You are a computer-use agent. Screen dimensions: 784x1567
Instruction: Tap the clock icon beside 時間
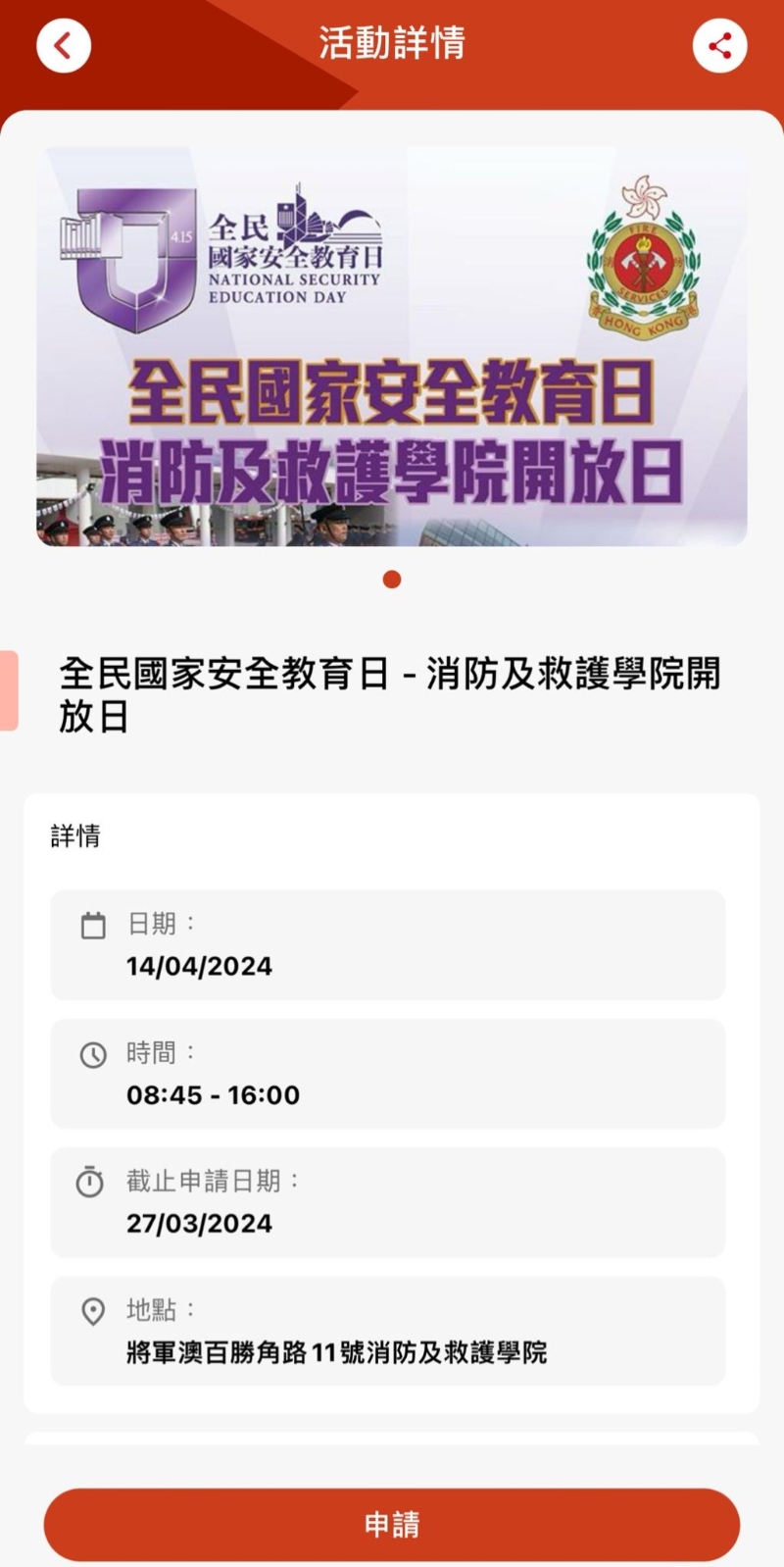93,1053
